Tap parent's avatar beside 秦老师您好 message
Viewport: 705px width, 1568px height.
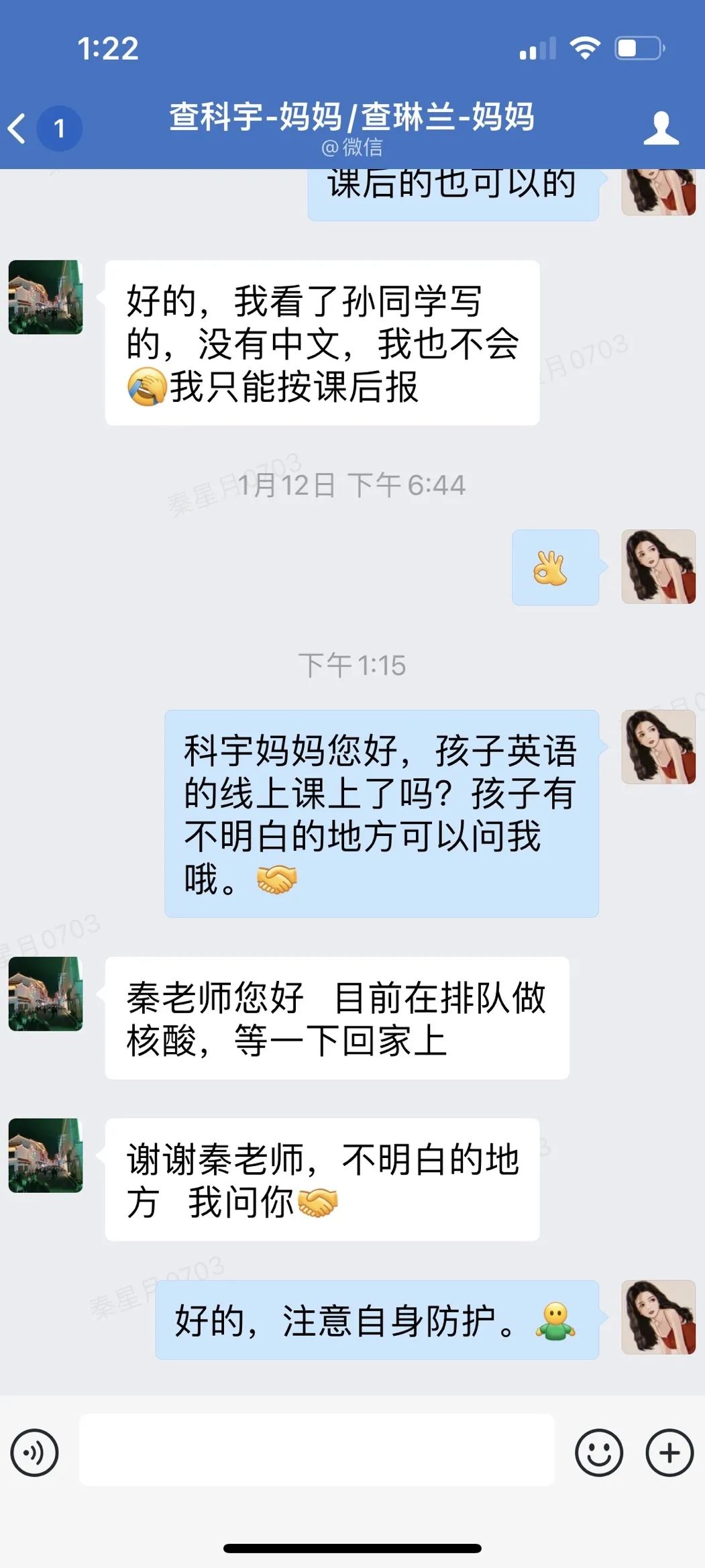click(x=46, y=994)
